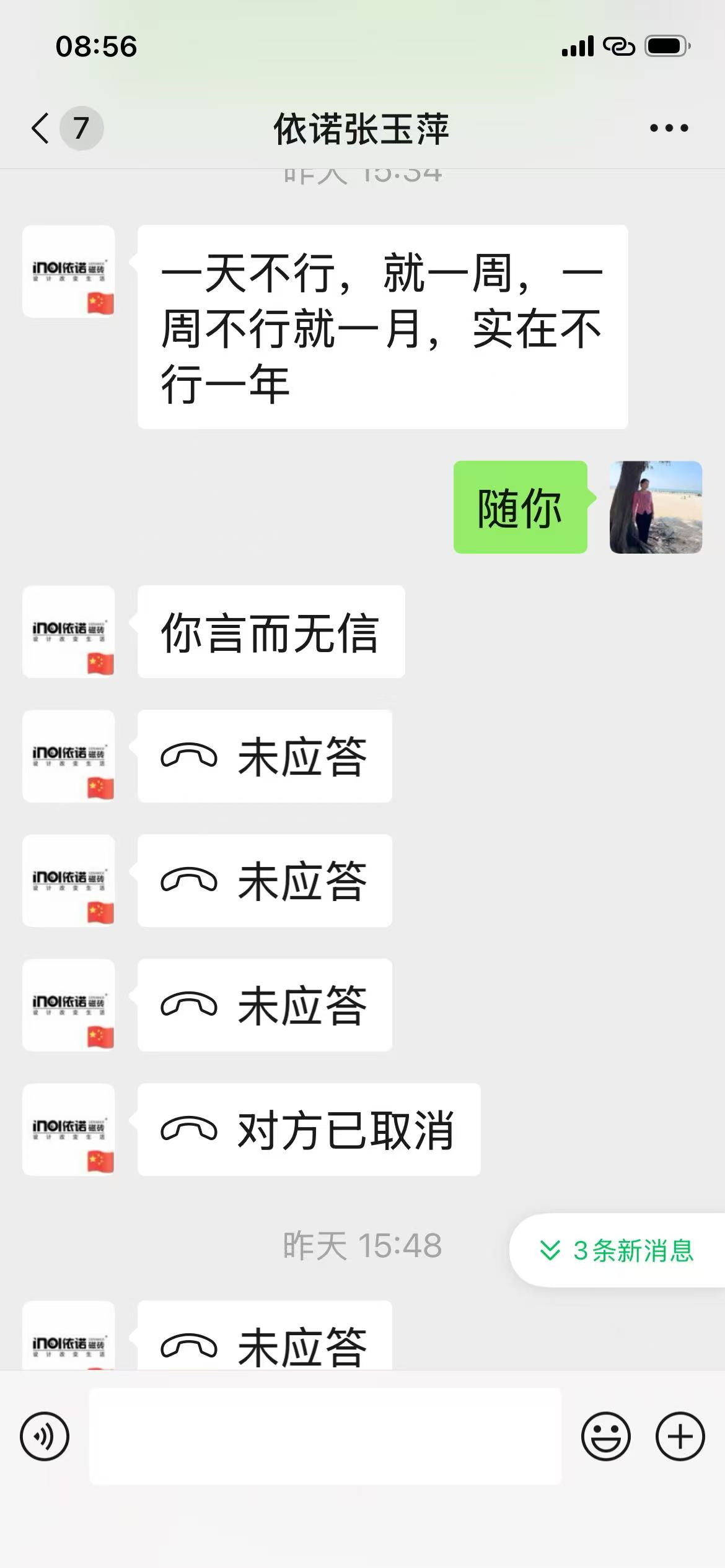Image resolution: width=725 pixels, height=1568 pixels.
Task: Tap the message text input field
Action: (x=325, y=1435)
